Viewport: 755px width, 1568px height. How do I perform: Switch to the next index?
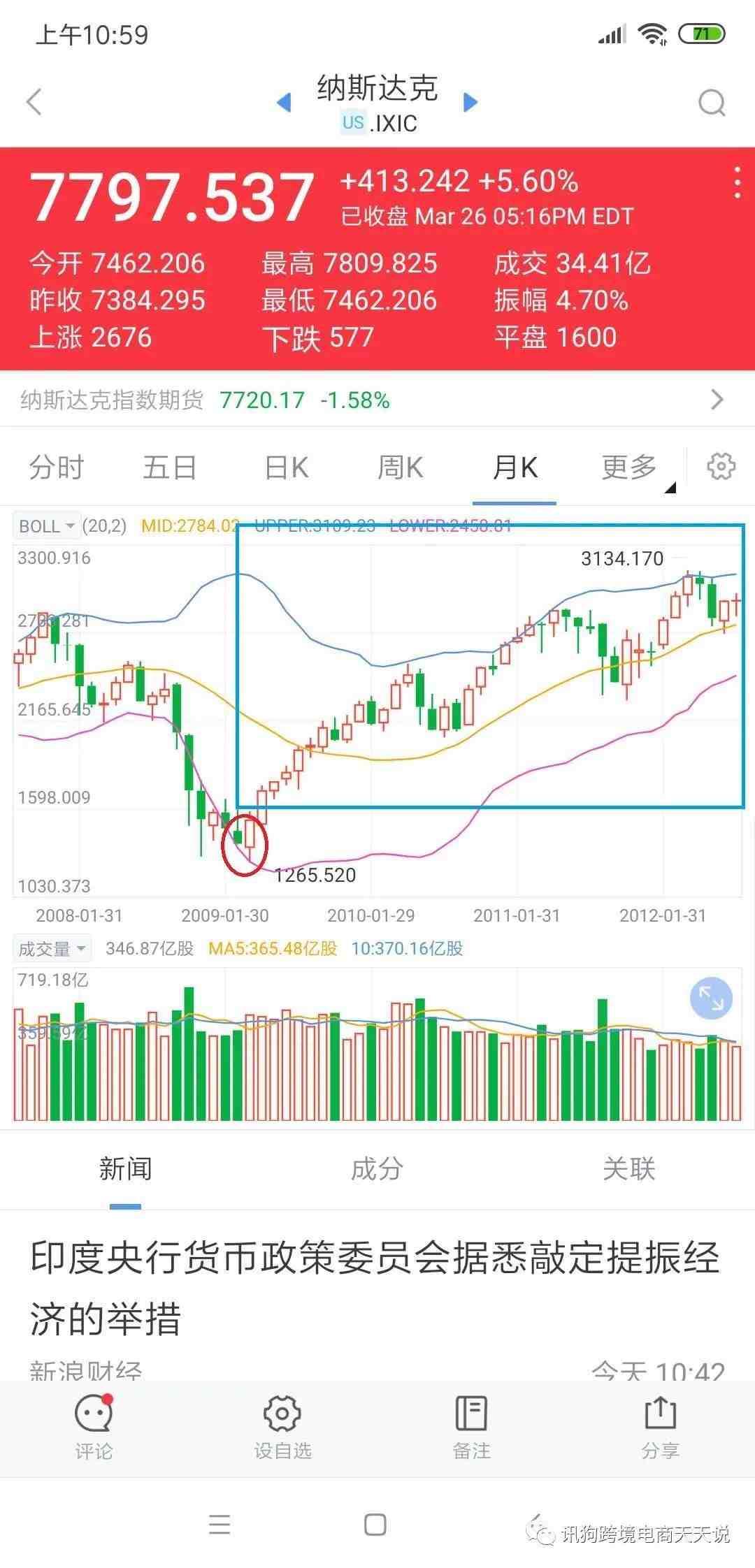(470, 102)
